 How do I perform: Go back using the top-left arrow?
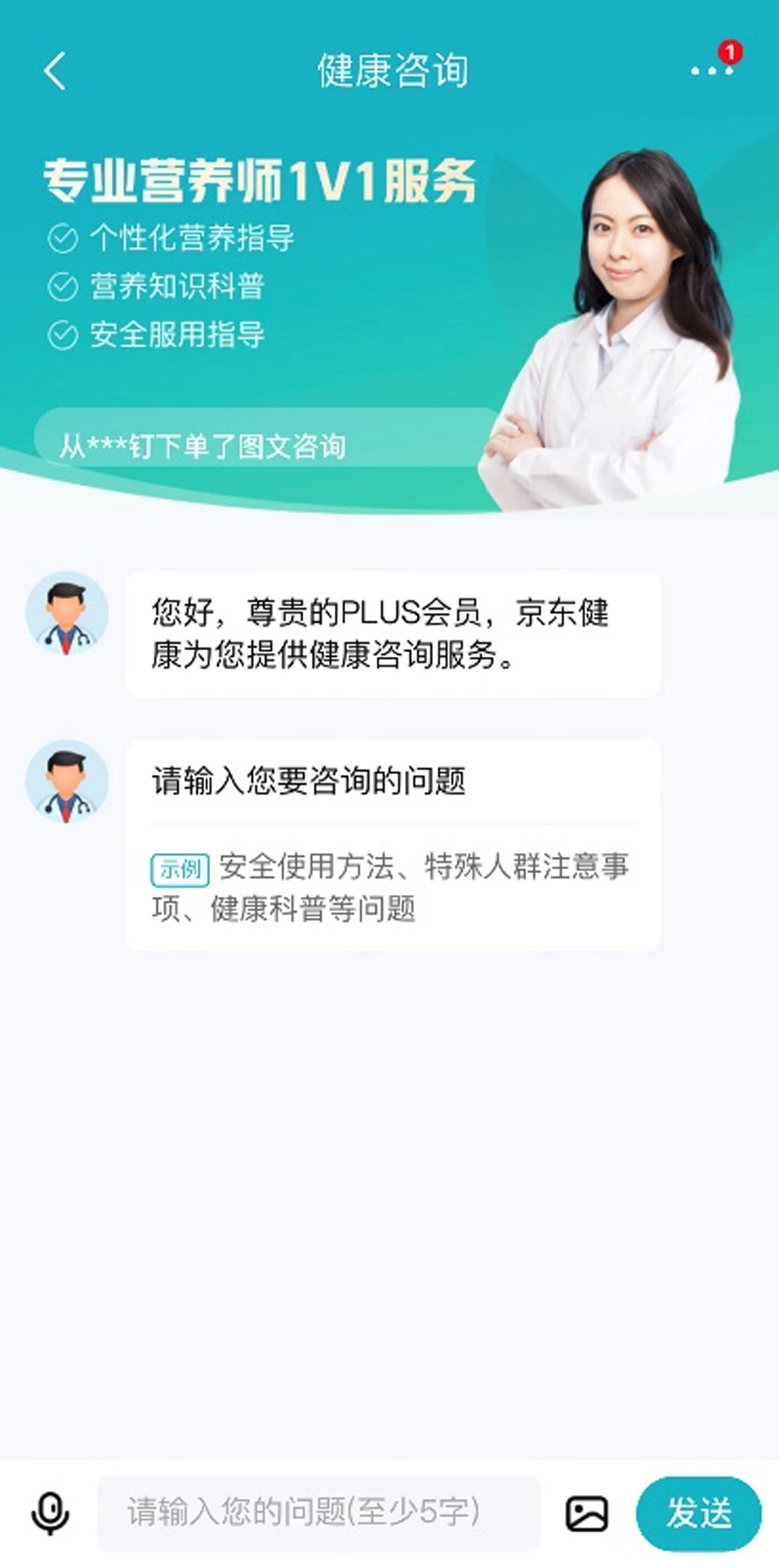click(x=54, y=71)
